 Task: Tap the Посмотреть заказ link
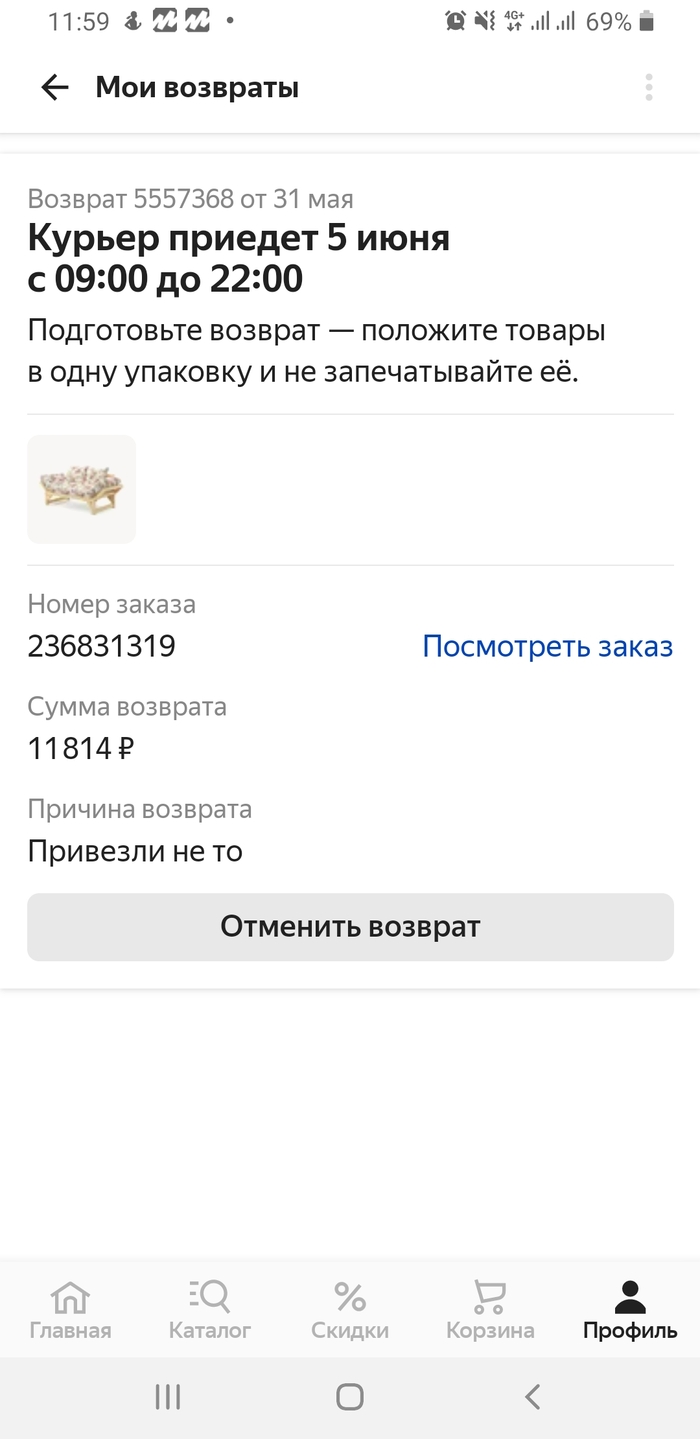point(547,646)
